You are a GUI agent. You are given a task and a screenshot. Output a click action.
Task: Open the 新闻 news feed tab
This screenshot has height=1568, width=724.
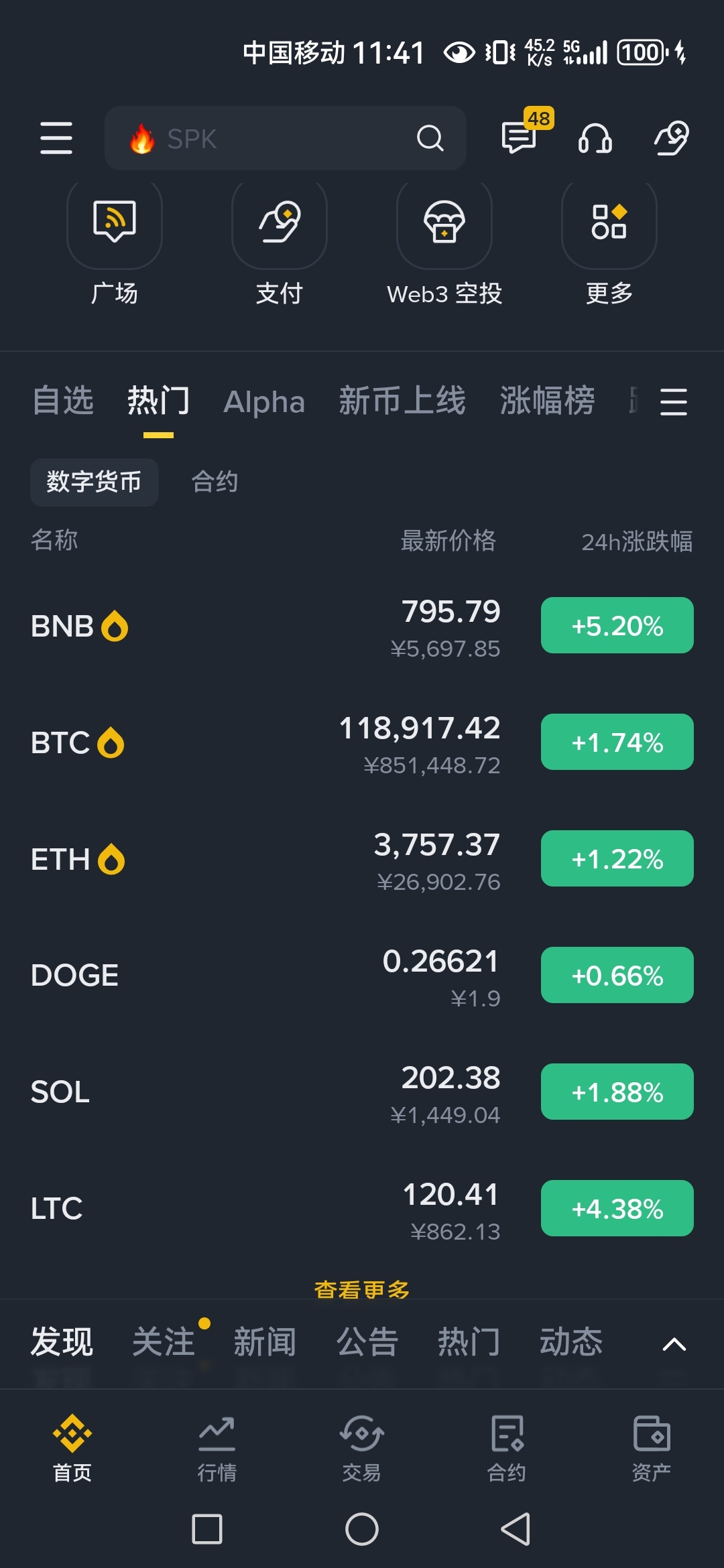coord(265,1342)
